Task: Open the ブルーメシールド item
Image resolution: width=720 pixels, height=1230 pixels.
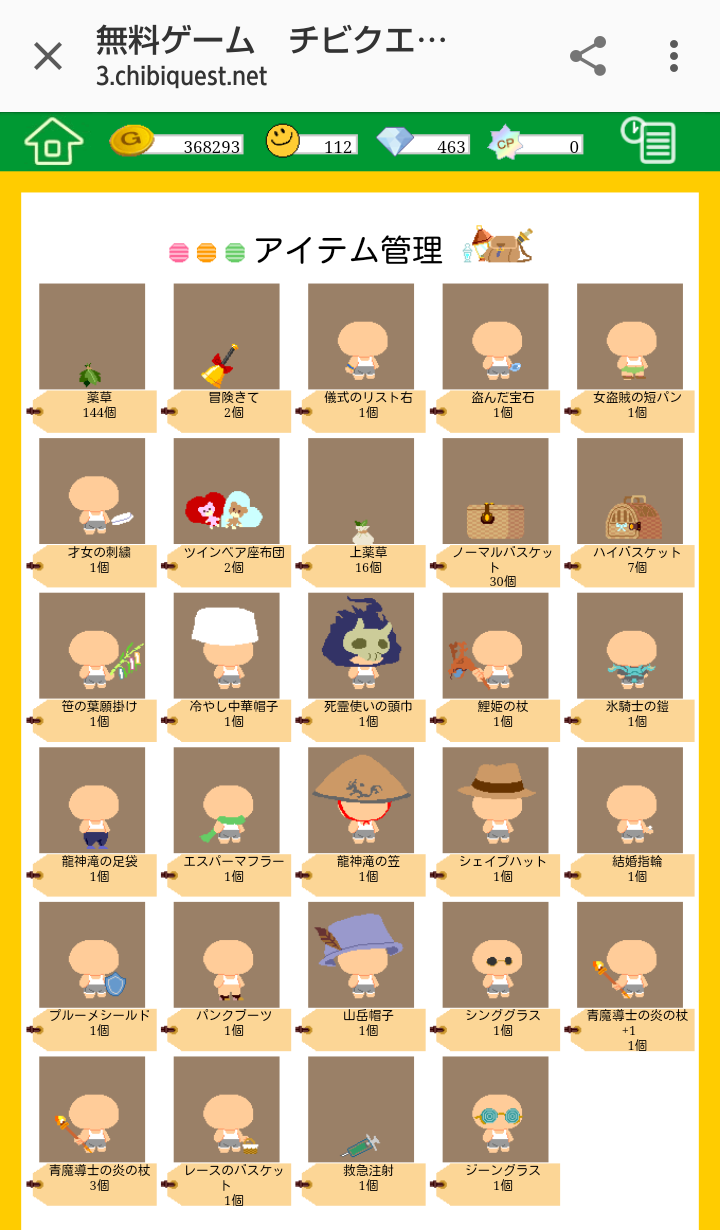Action: 92,956
